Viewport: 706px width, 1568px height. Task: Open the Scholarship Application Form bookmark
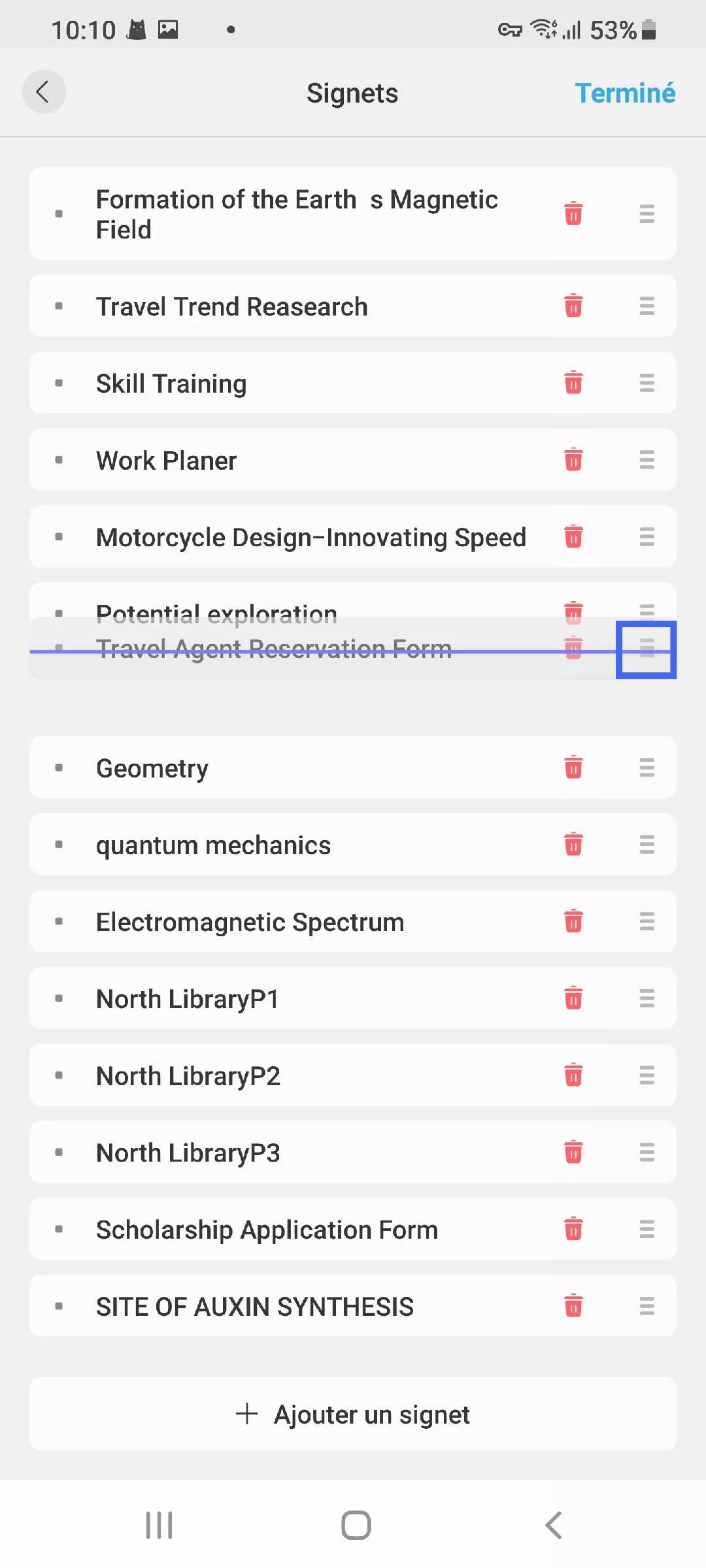pyautogui.click(x=267, y=1230)
